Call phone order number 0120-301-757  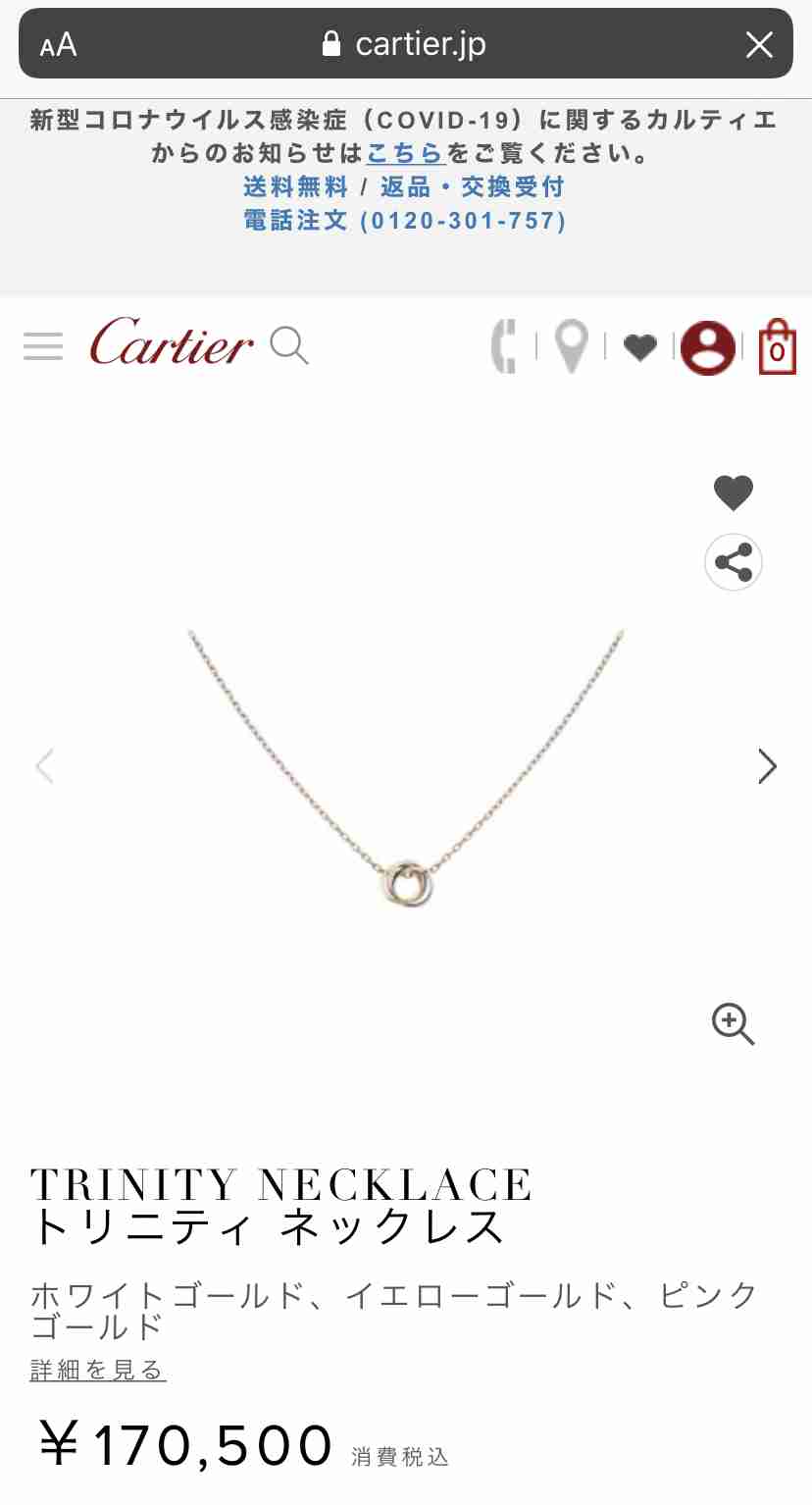point(405,220)
